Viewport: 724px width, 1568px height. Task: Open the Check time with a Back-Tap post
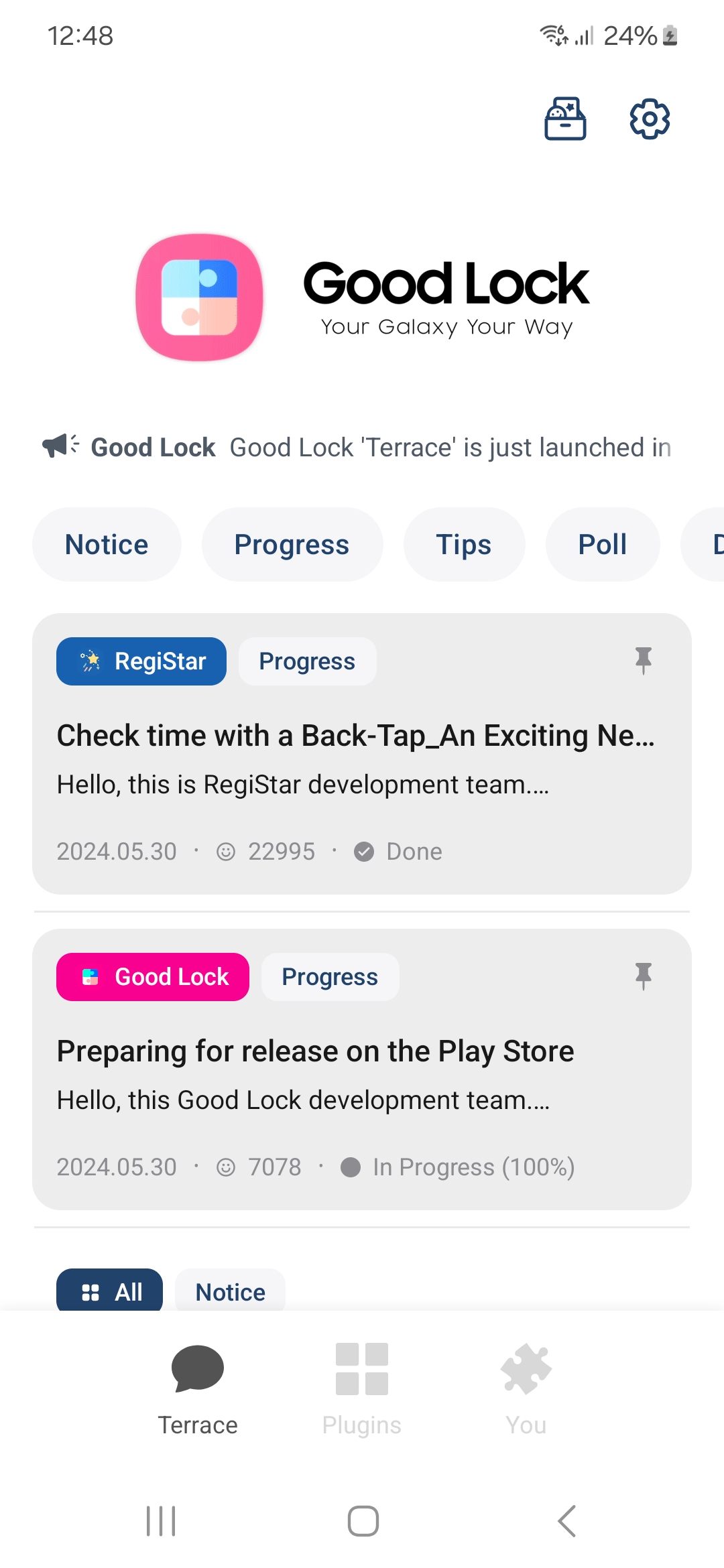click(355, 736)
